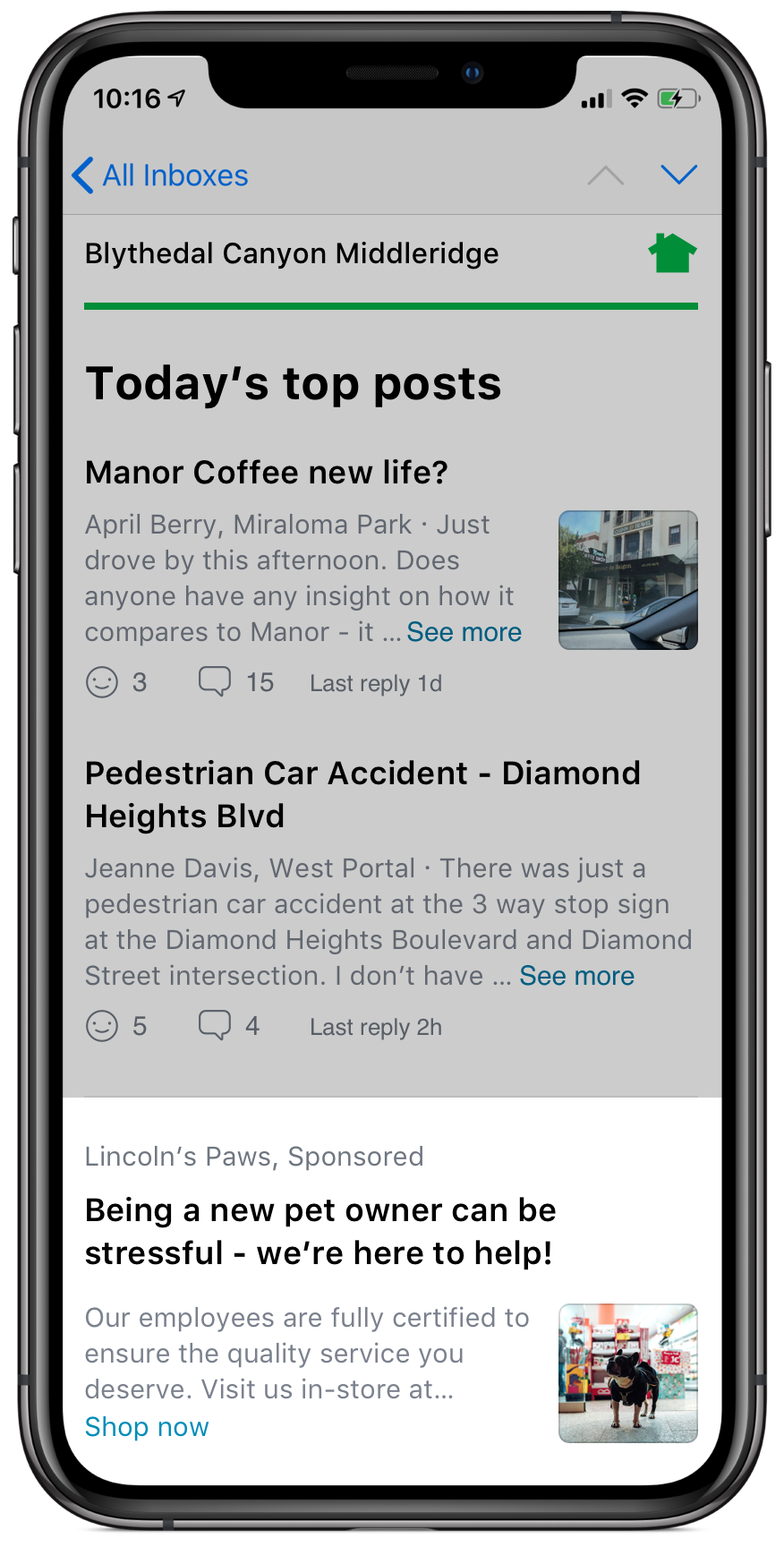Open the Manor Coffee storefront photo
Screen dimensions: 784x1547
point(627,579)
